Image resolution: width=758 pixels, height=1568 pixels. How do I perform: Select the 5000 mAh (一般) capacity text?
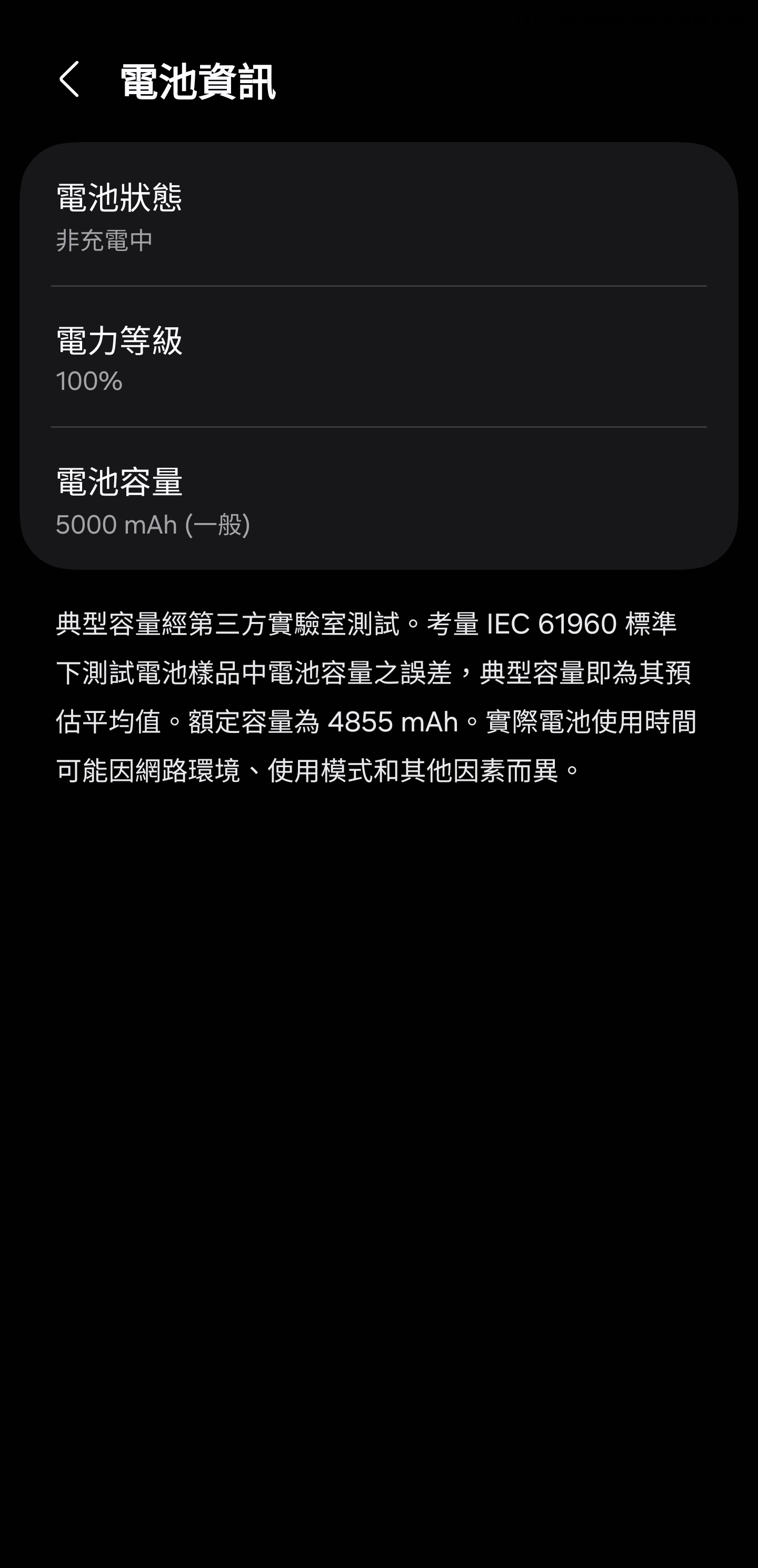coord(154,525)
